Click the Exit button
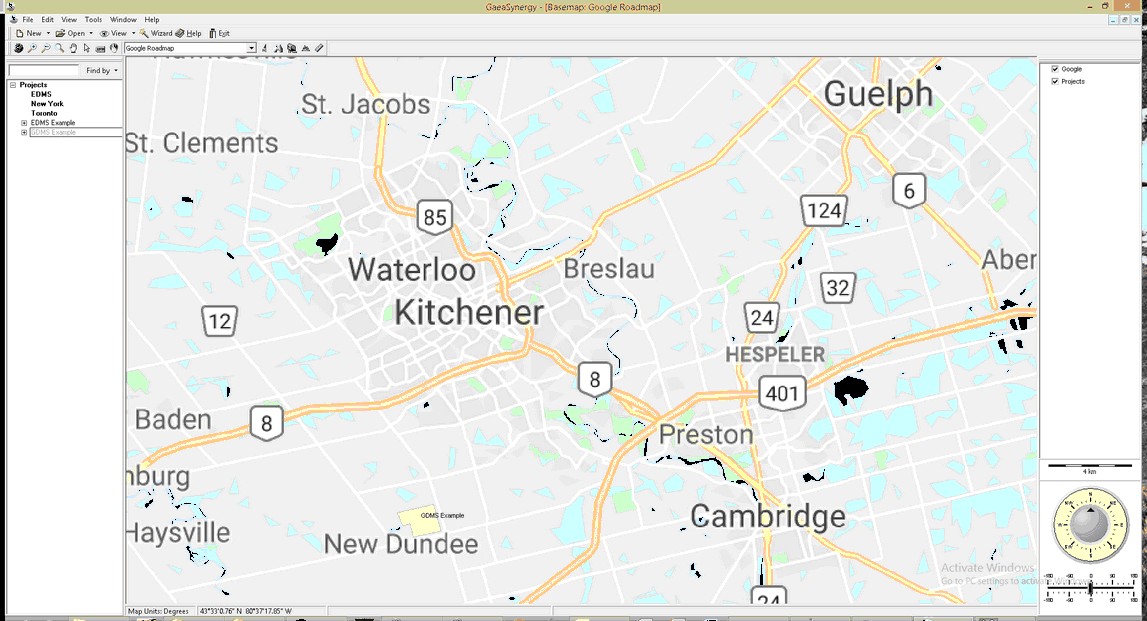 [x=219, y=33]
